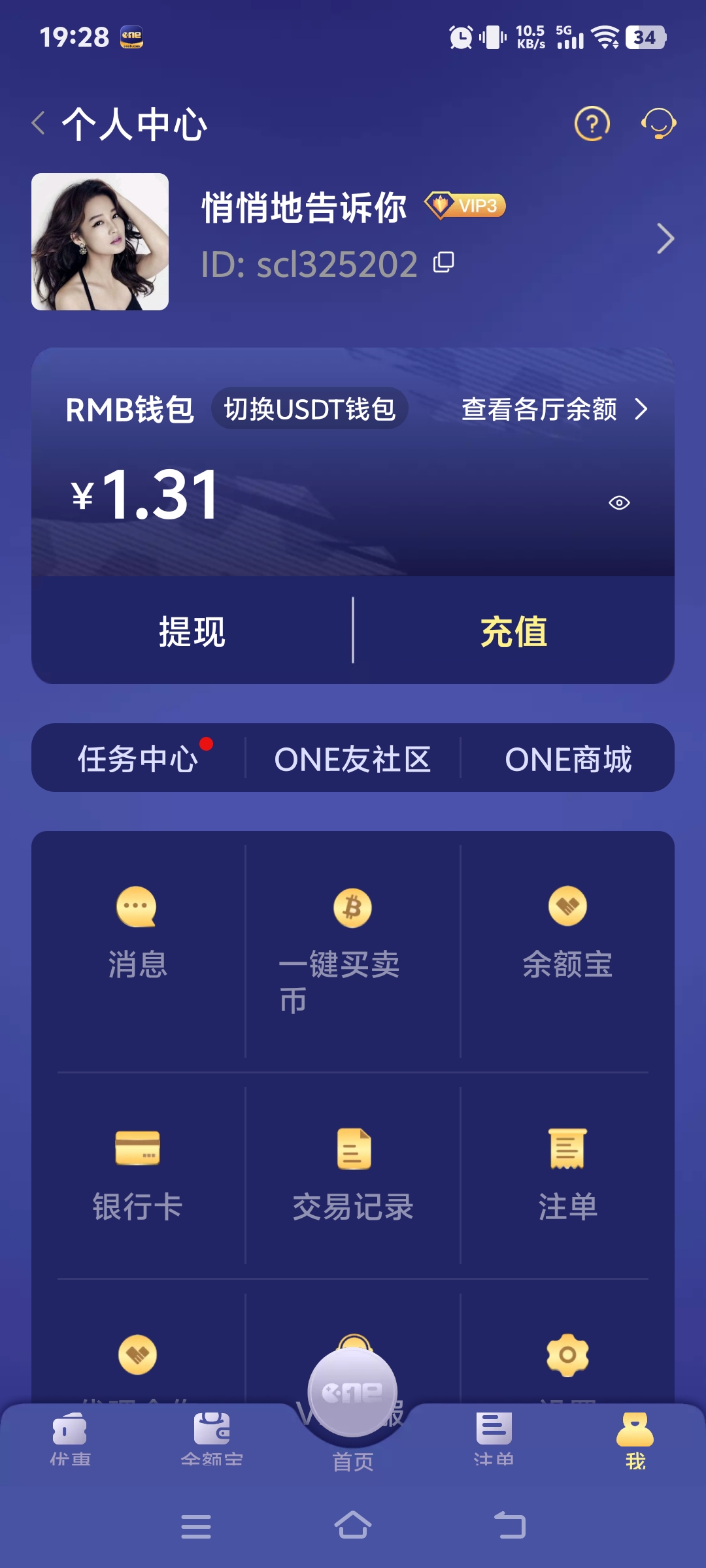Open 一键买卖币
Image resolution: width=706 pixels, height=1568 pixels.
click(x=352, y=941)
